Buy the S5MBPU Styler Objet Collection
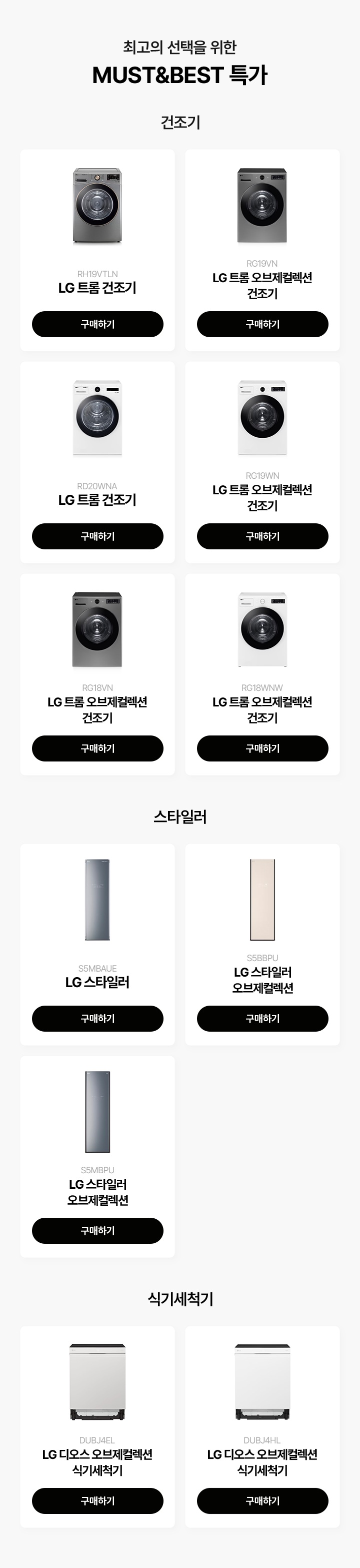This screenshot has height=1568, width=360. tap(97, 1230)
